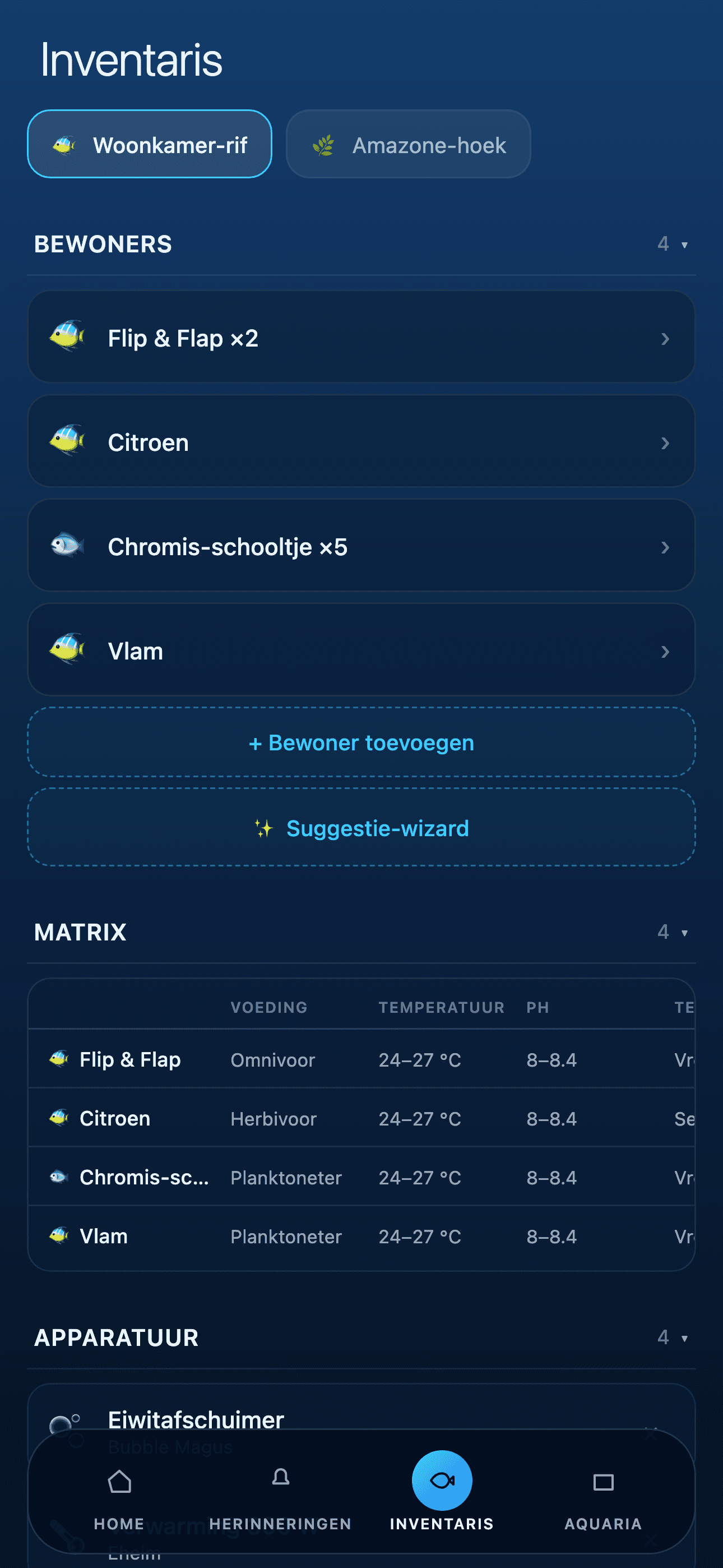Image resolution: width=723 pixels, height=1568 pixels.
Task: Open Flip & Flap ×2 details
Action: coord(361,337)
